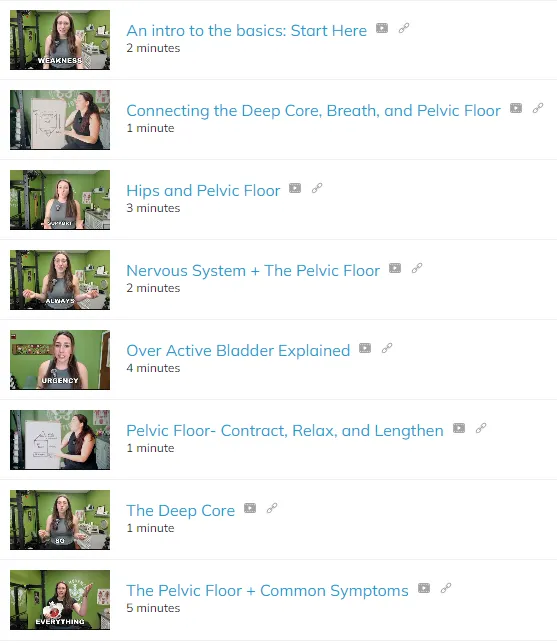Open "The Deep Core" lesson title
This screenshot has height=643, width=557.
pos(180,511)
